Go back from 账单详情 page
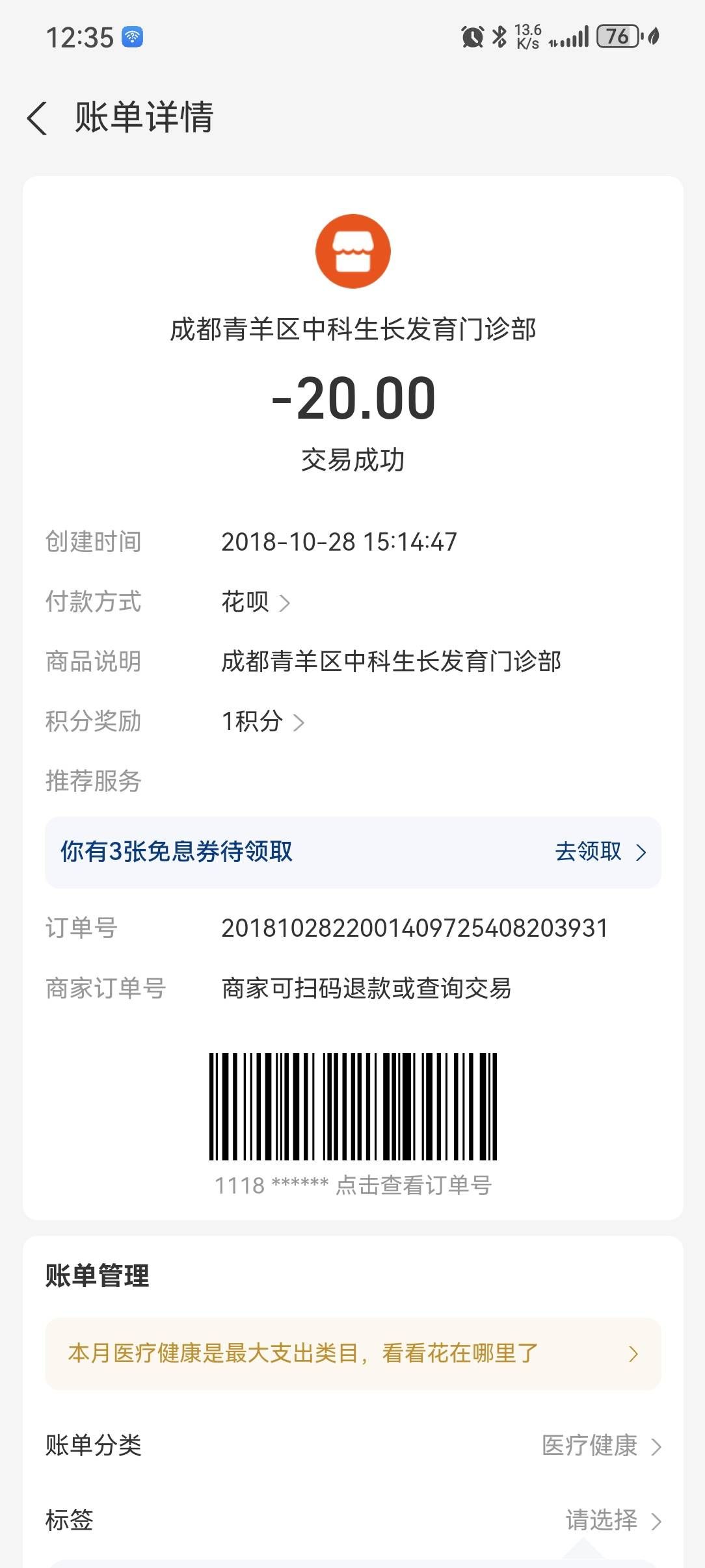This screenshot has height=1568, width=705. point(38,118)
